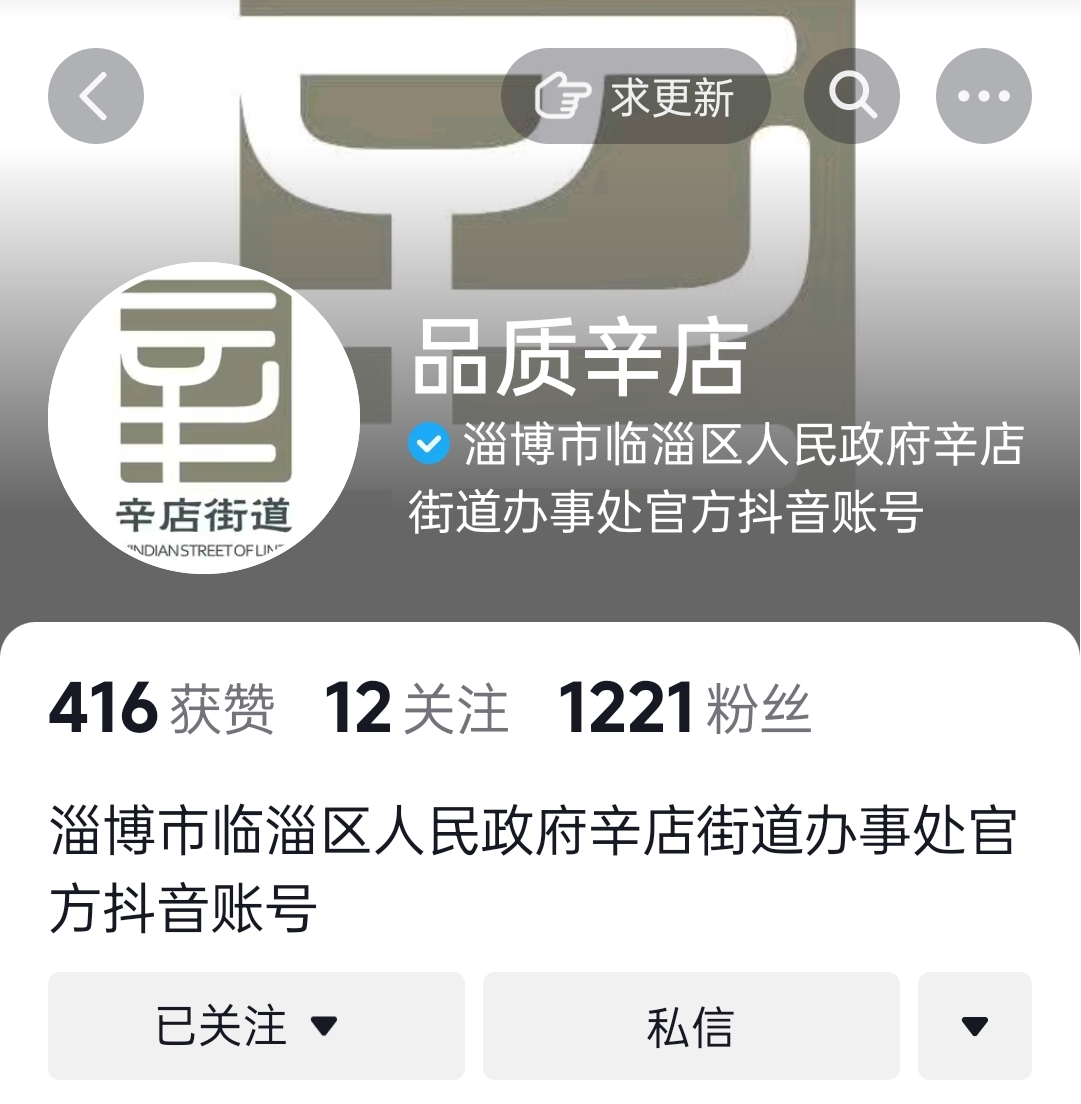The image size is (1081, 1104).
Task: Send a 私信 private message
Action: click(691, 1026)
